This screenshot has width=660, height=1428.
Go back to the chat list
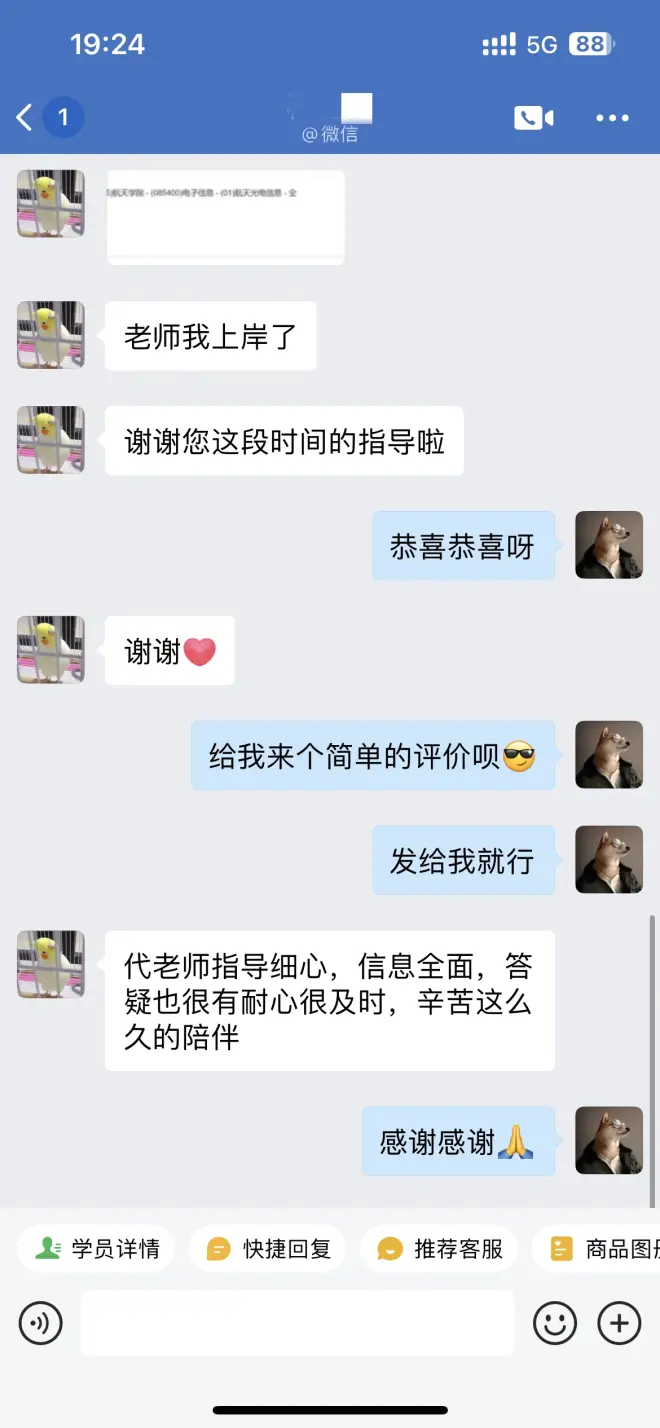click(x=25, y=118)
